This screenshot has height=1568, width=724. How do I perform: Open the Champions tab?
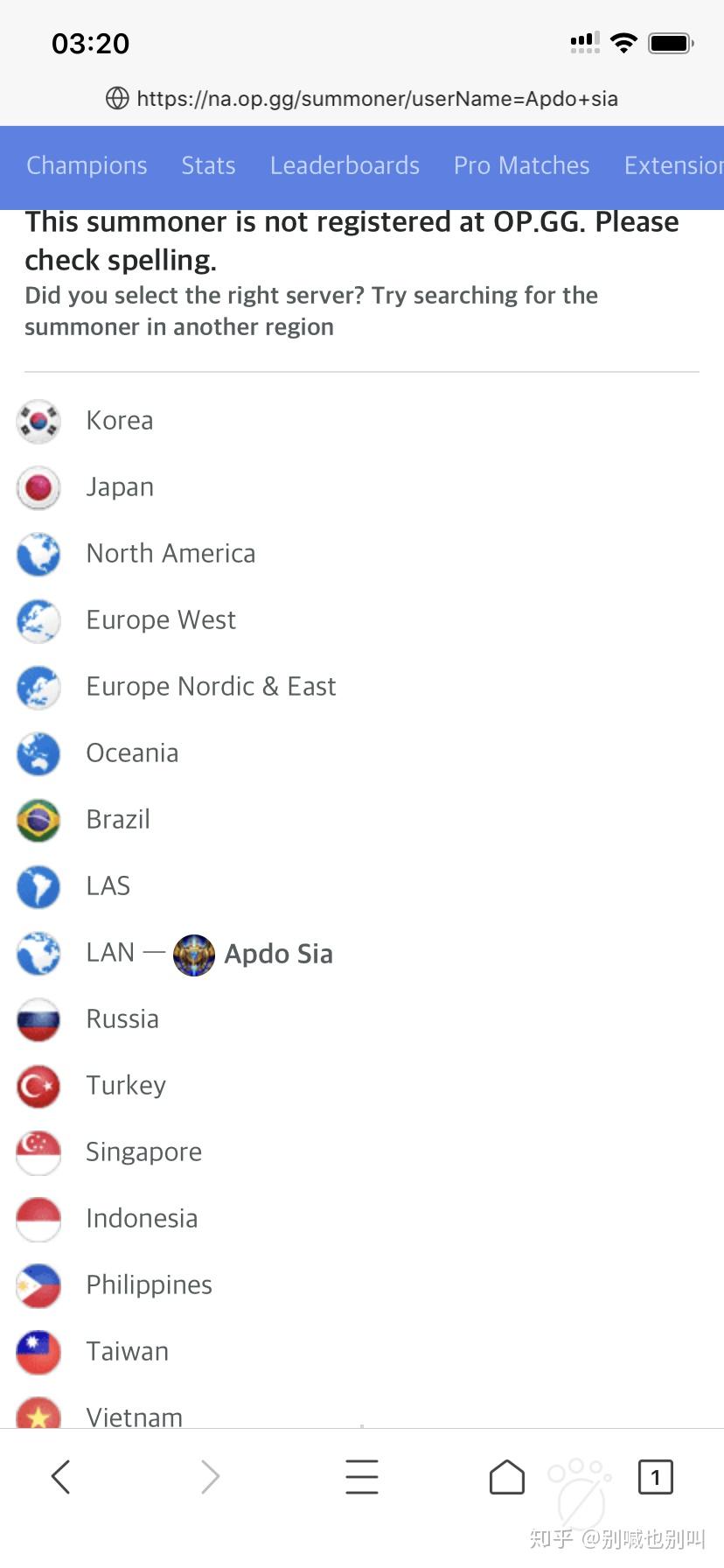coord(87,165)
